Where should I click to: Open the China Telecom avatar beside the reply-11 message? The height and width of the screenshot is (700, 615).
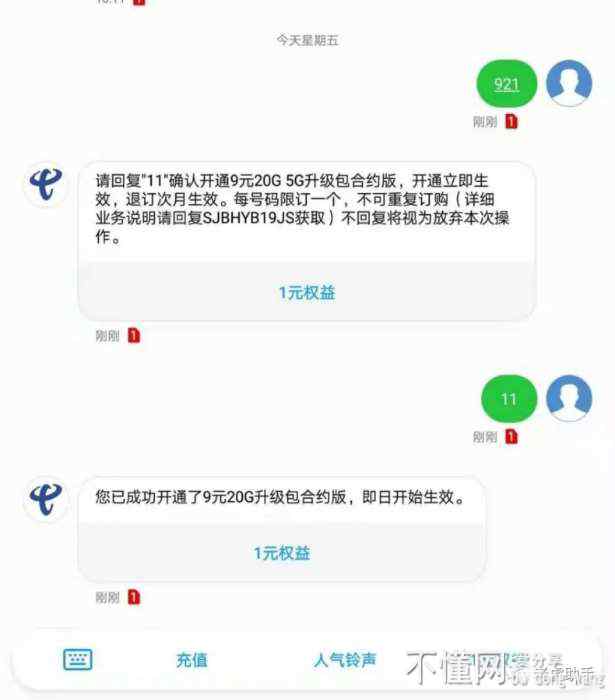tap(46, 185)
